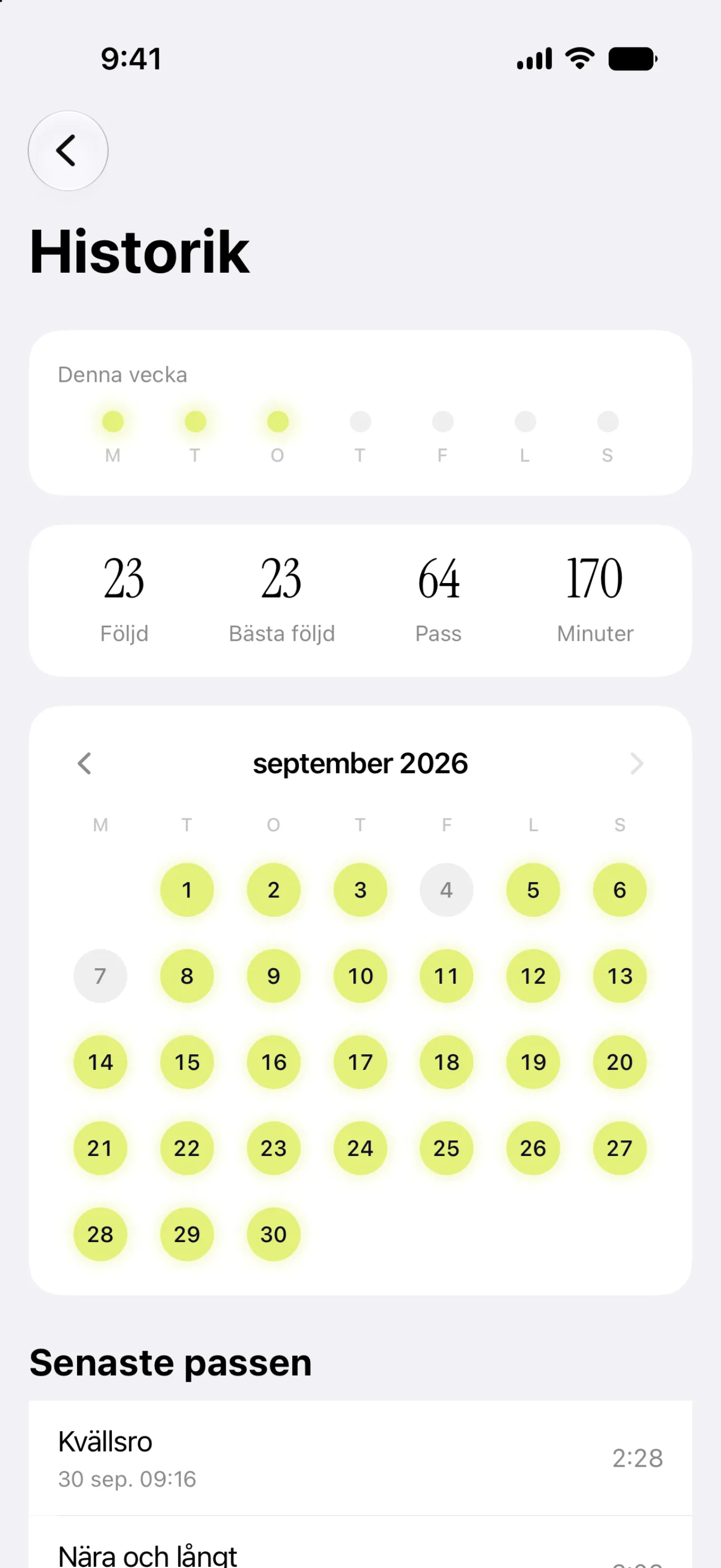Show the next month after september 2026
721x1568 pixels.
pos(637,763)
